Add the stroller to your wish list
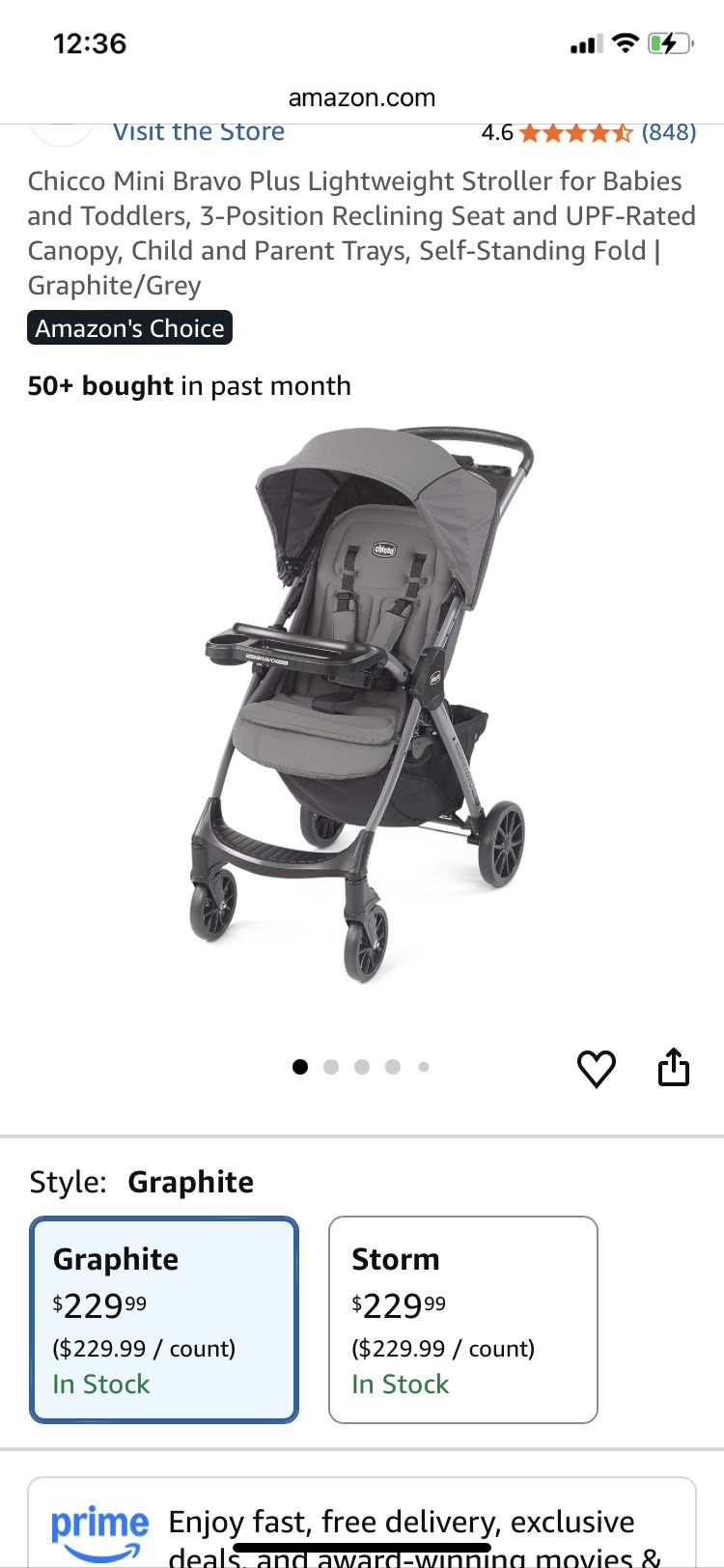Screen dimensions: 724x1568 point(597,1068)
